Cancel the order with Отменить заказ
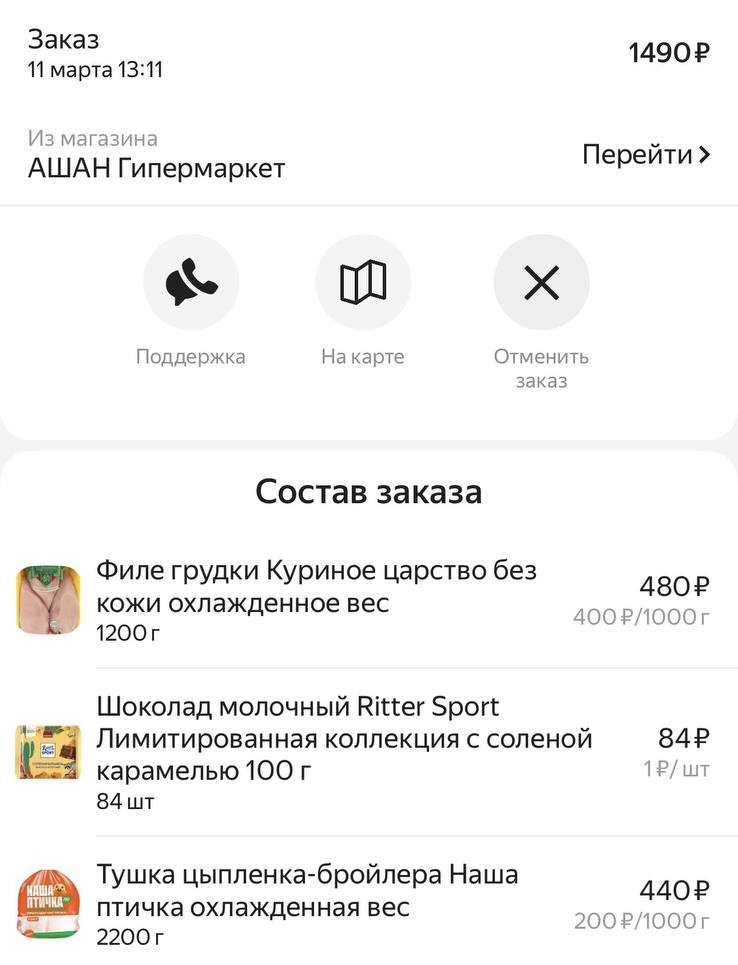The height and width of the screenshot is (965, 738). pyautogui.click(x=541, y=282)
